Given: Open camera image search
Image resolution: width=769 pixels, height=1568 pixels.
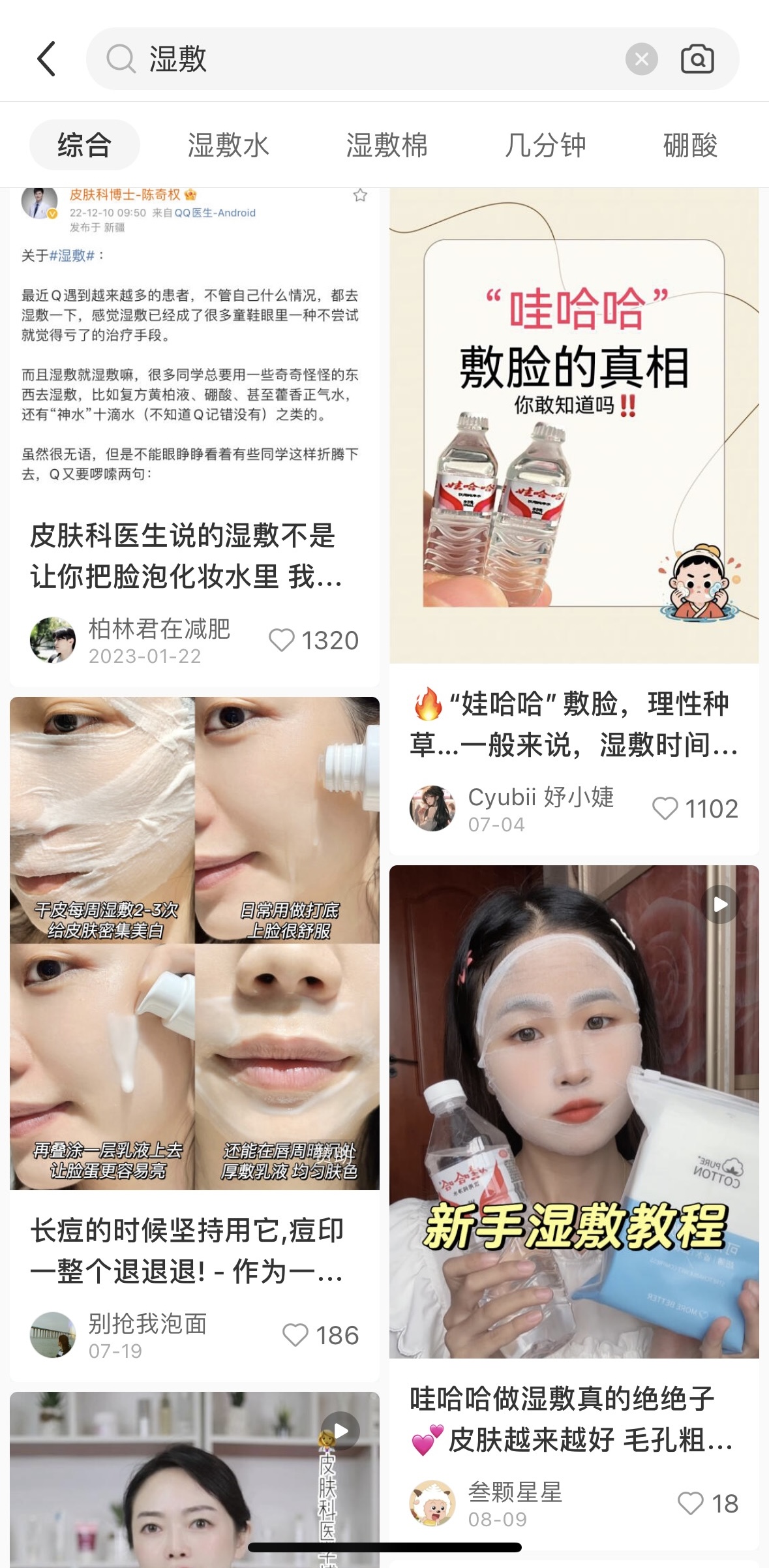Looking at the screenshot, I should pos(697,59).
